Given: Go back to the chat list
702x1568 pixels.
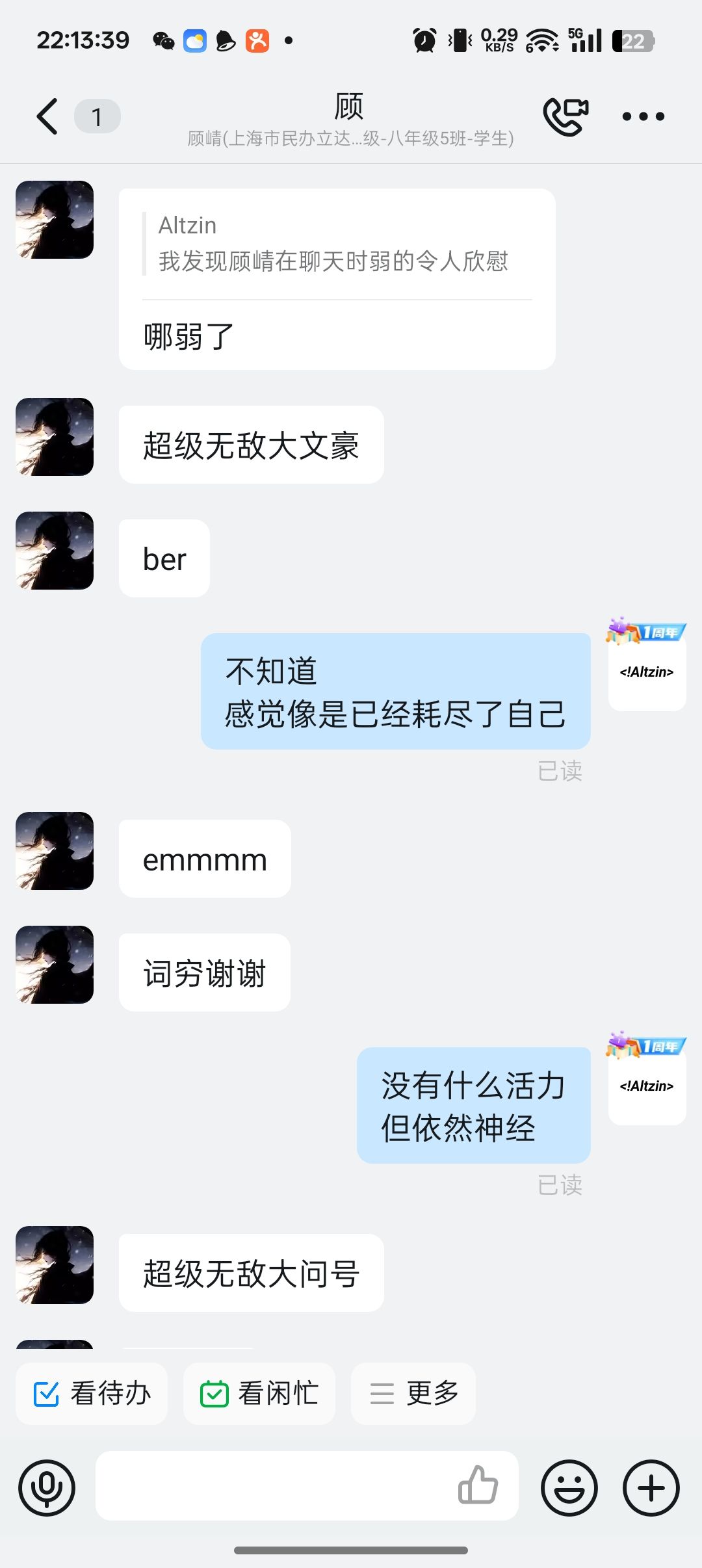Looking at the screenshot, I should (47, 117).
